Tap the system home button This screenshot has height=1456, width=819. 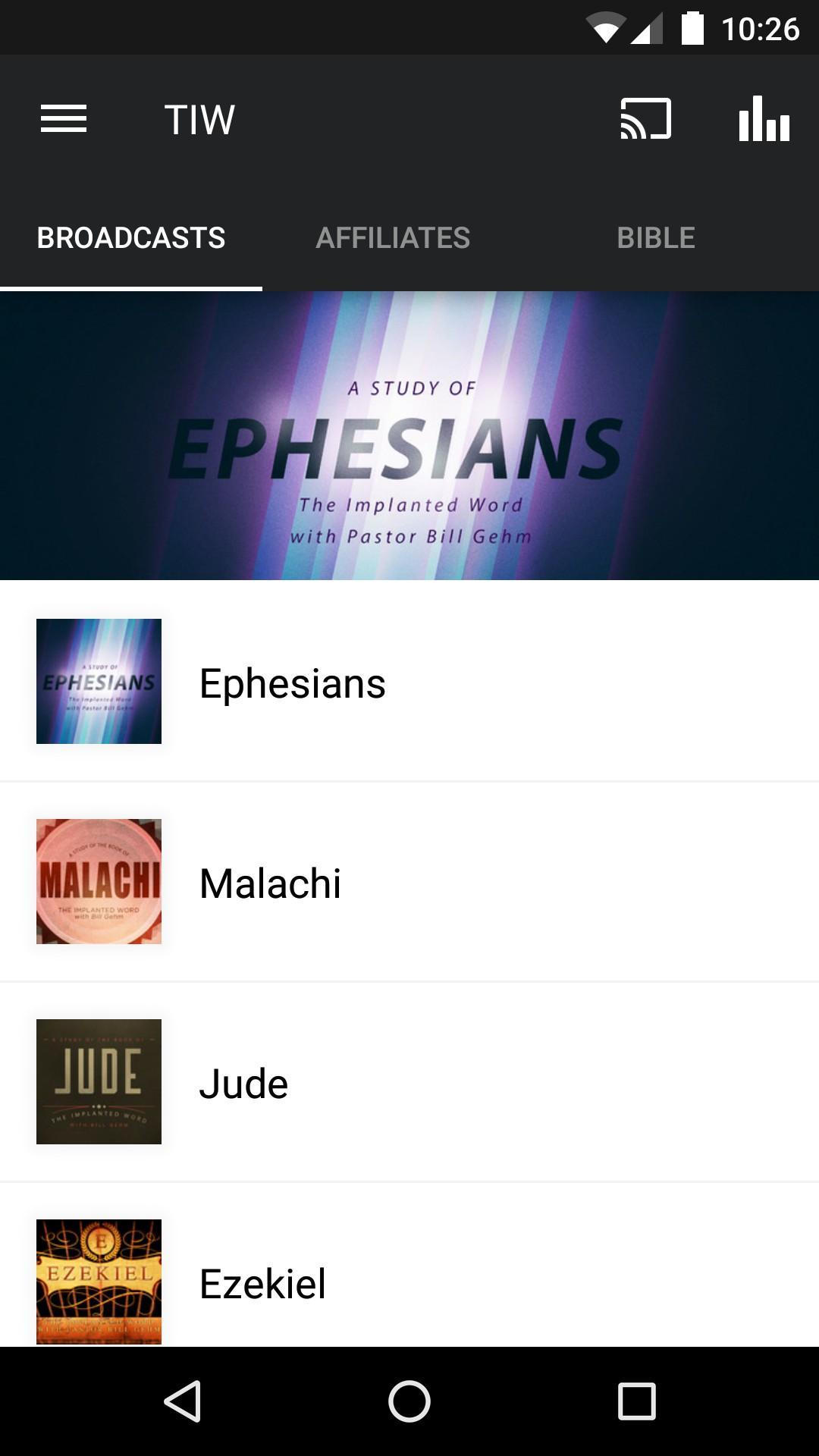[409, 1401]
